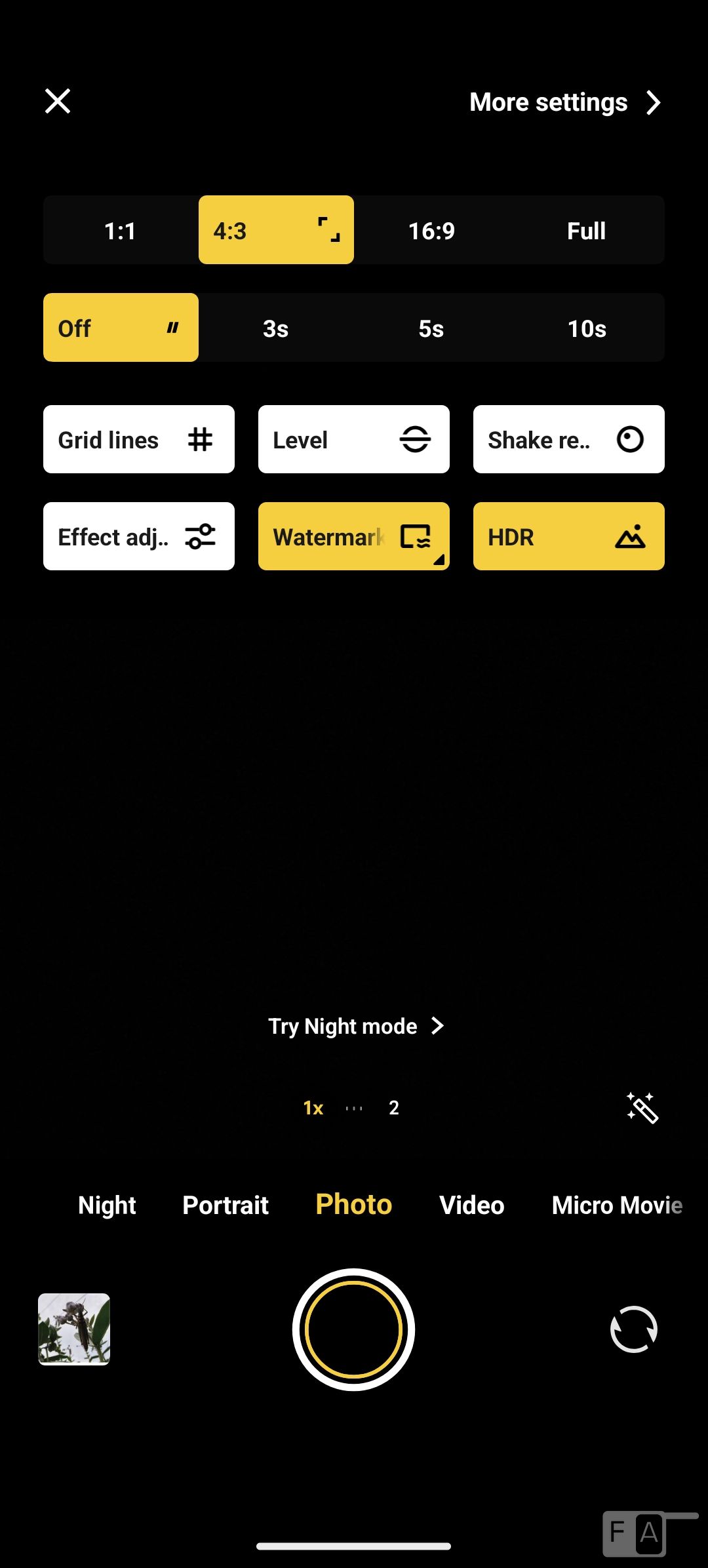Turn off HDR
708x1568 pixels.
(x=569, y=536)
